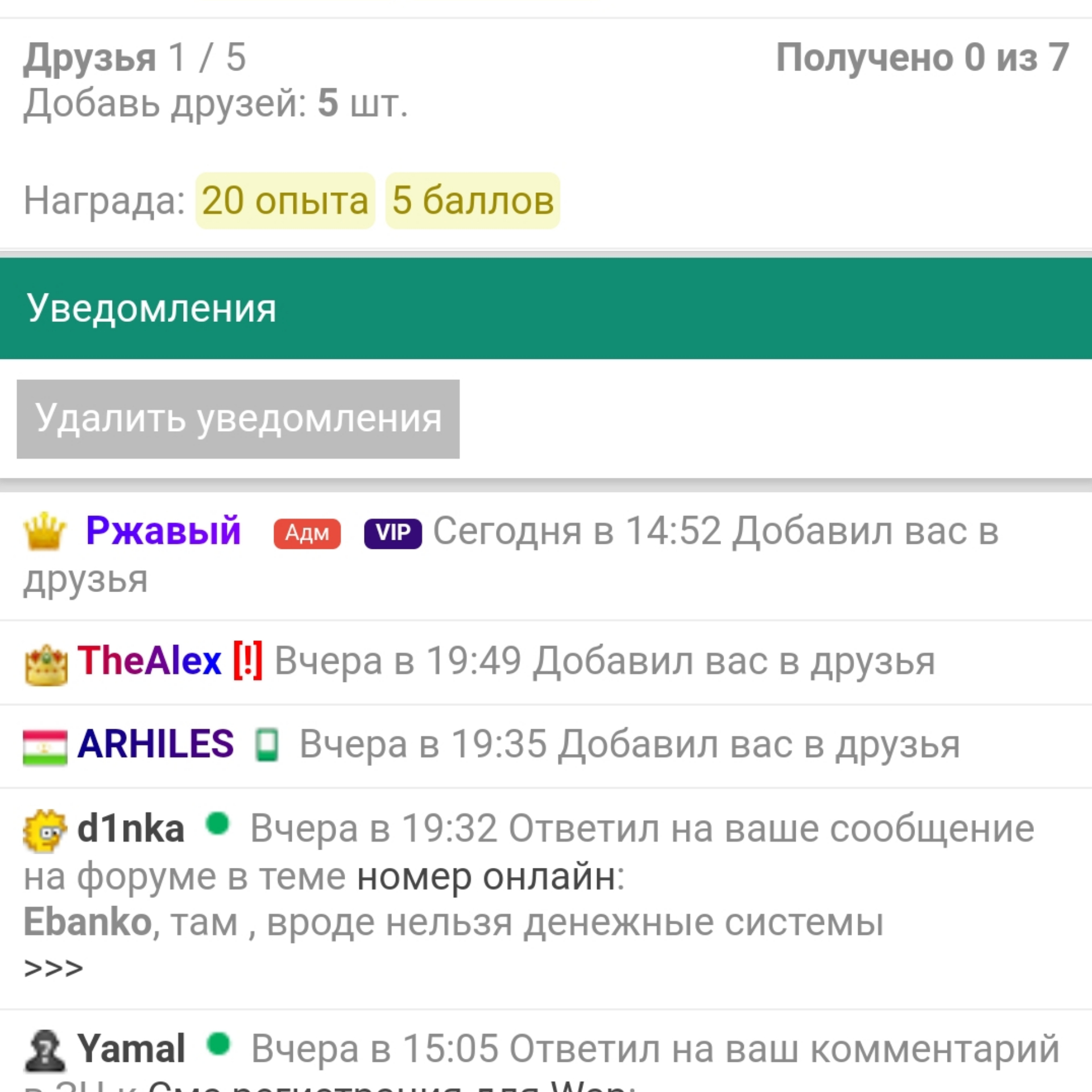1092x1092 pixels.
Task: Open Ржавый's profile link
Action: tap(163, 531)
